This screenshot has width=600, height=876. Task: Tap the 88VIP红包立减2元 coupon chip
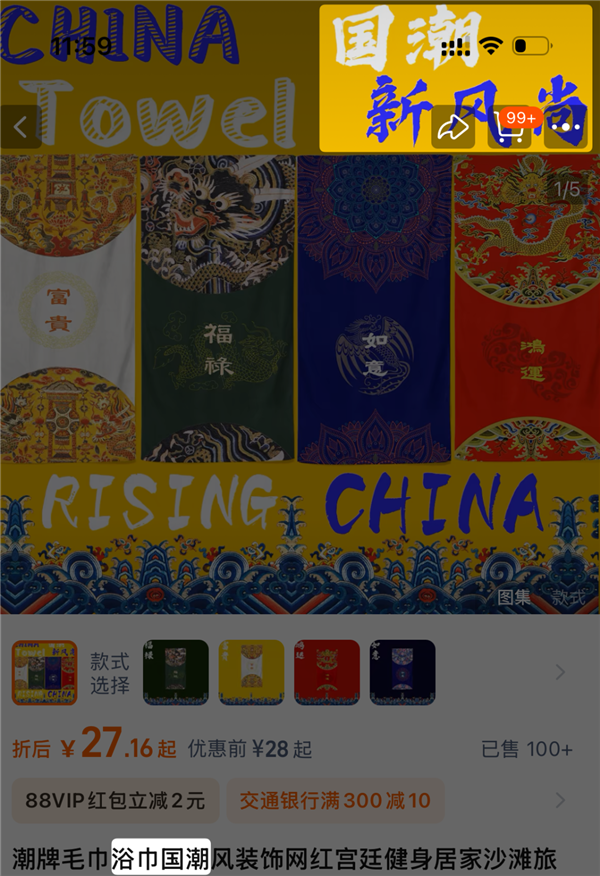(x=115, y=800)
